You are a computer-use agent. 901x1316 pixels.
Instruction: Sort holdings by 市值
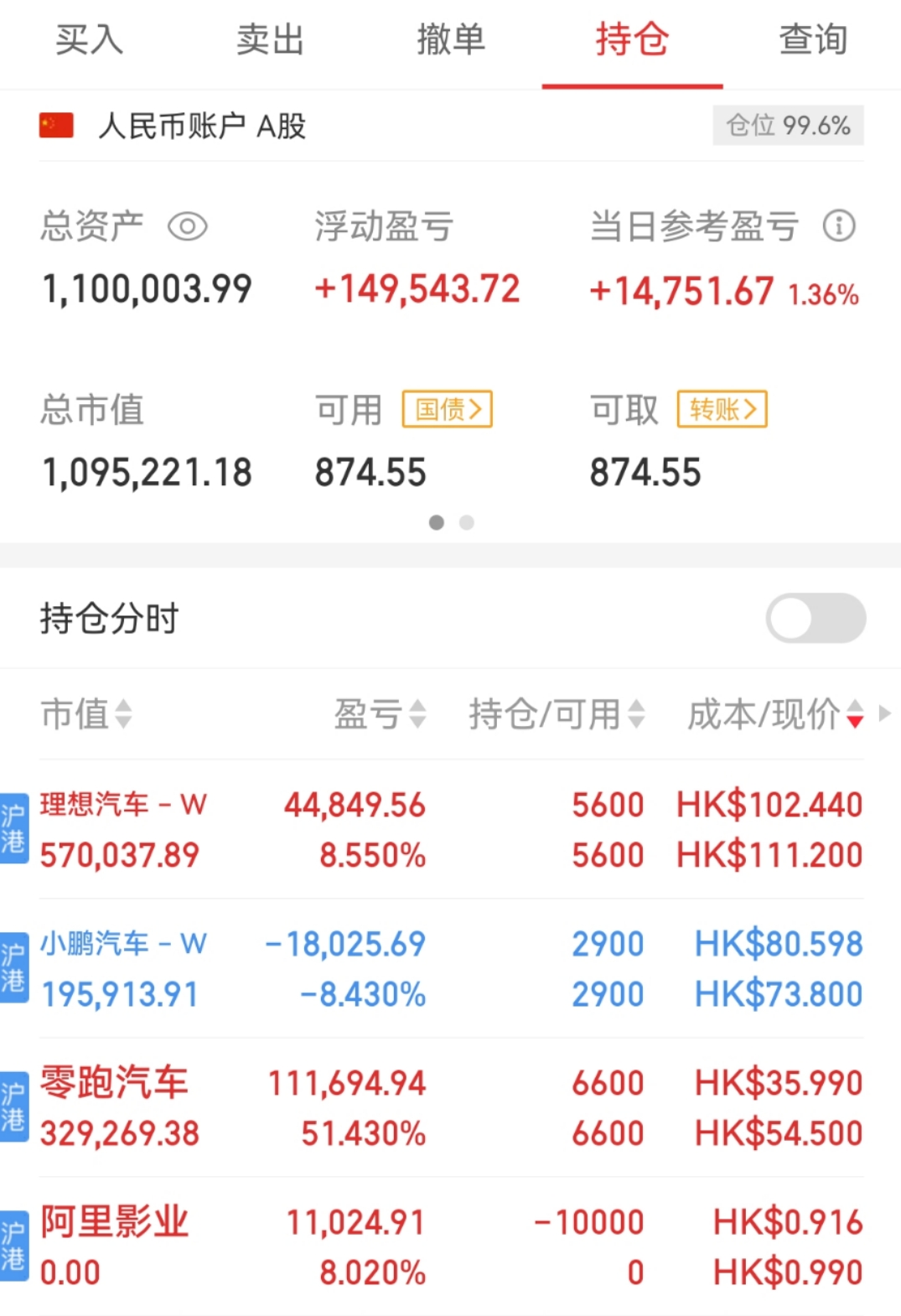click(x=86, y=714)
